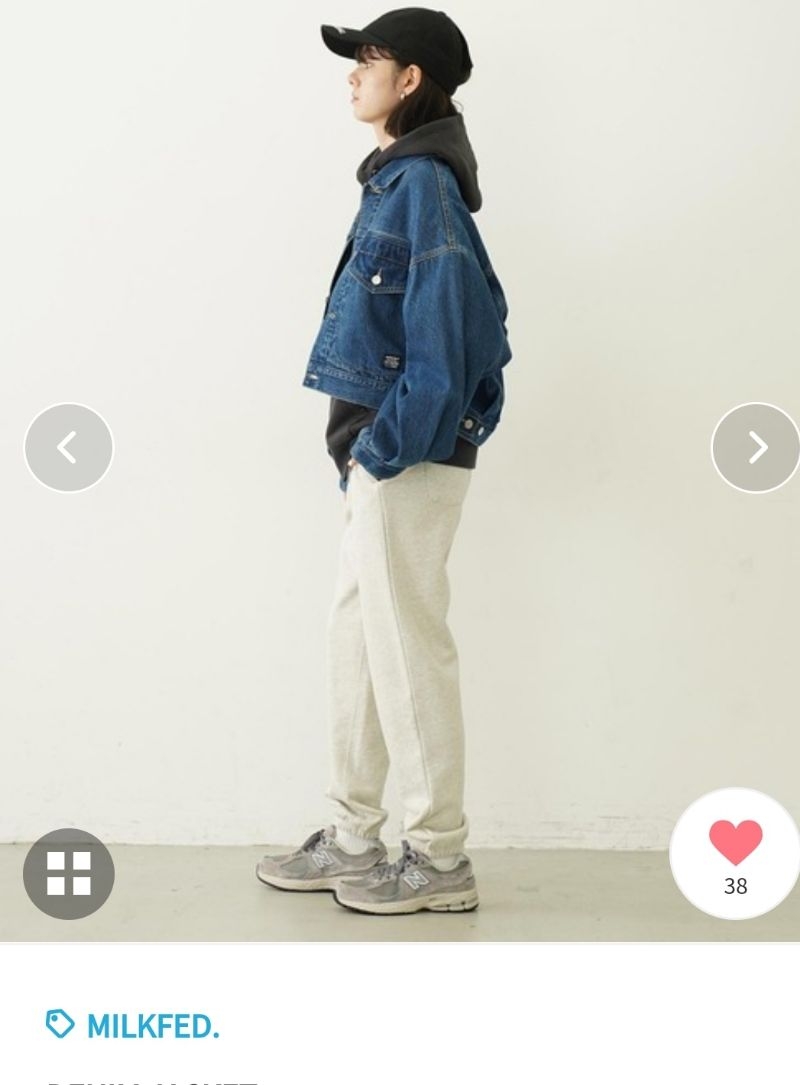Open the MILKFED. brand link
Image resolution: width=800 pixels, height=1085 pixels.
tap(151, 1026)
